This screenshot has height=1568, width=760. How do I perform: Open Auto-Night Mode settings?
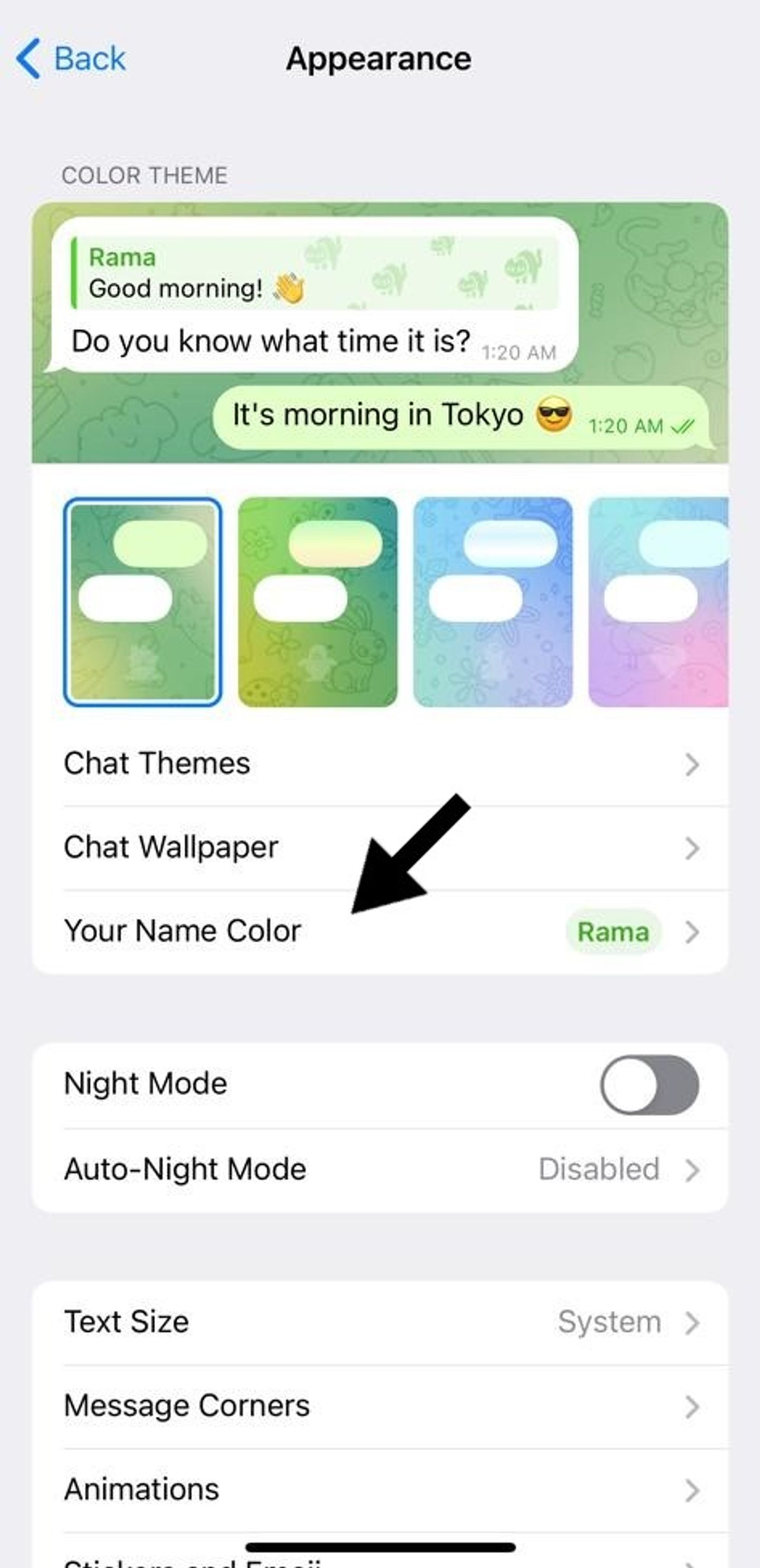click(x=379, y=1170)
